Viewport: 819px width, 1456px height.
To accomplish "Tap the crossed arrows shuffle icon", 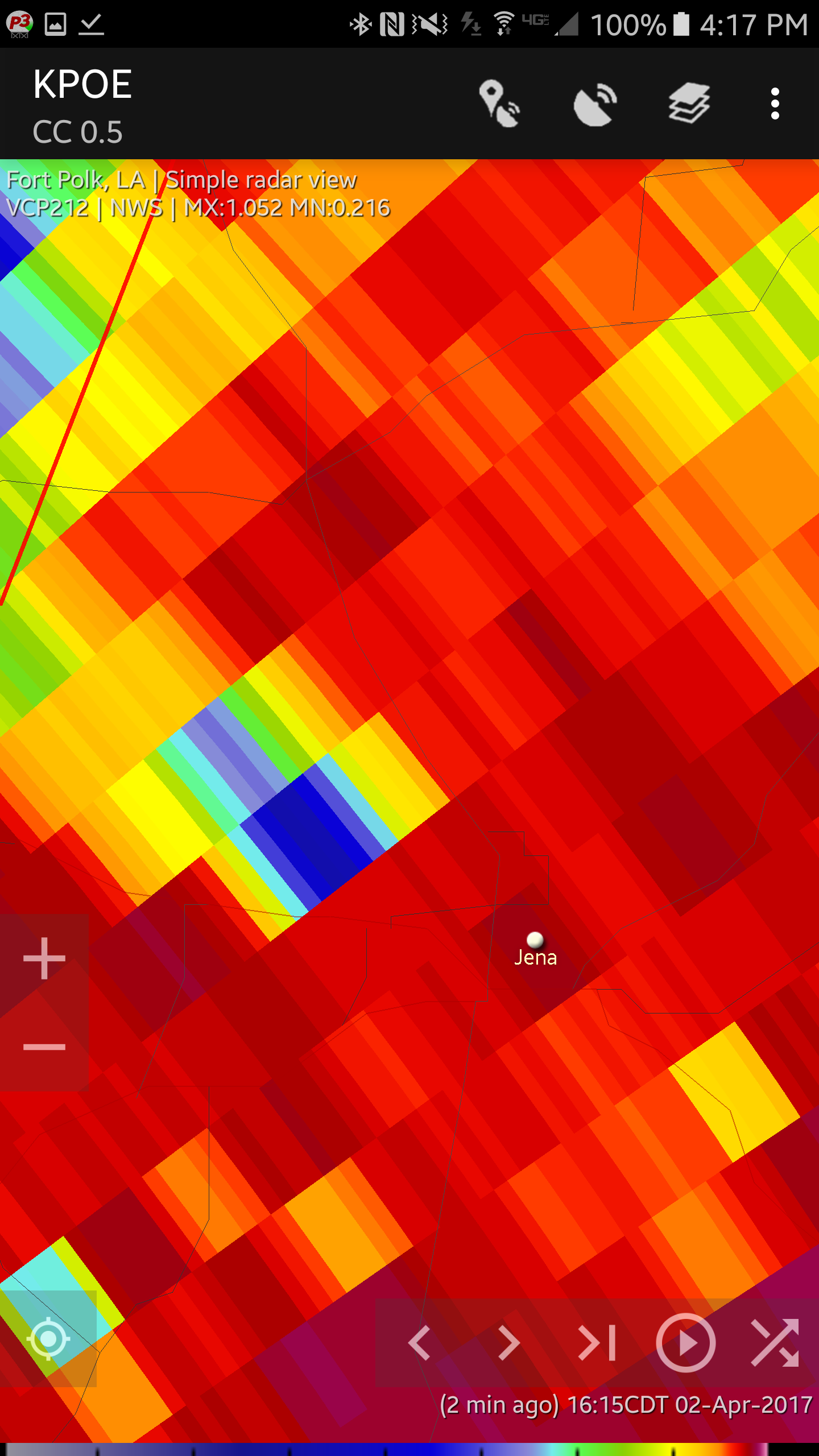I will [x=775, y=1343].
